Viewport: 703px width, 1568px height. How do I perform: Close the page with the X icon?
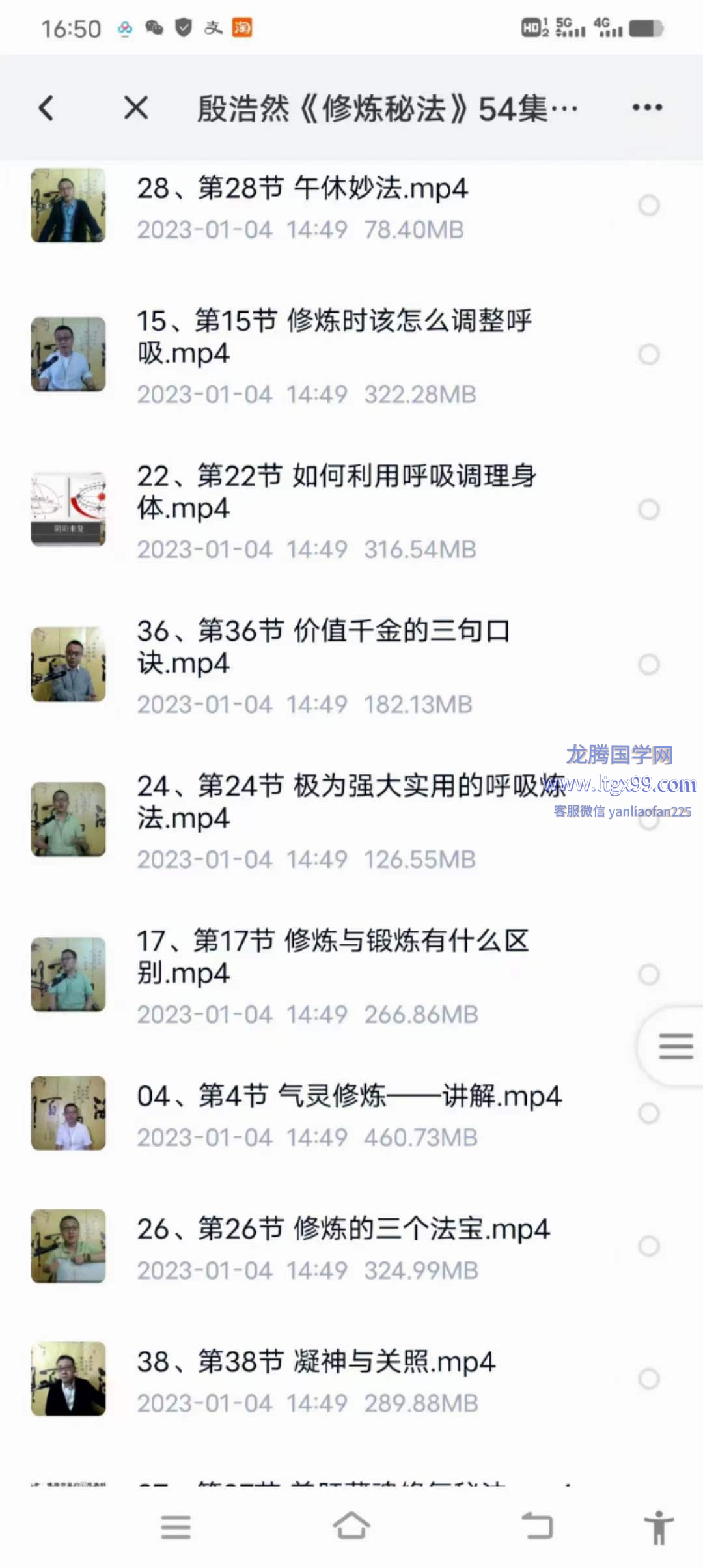(x=136, y=108)
